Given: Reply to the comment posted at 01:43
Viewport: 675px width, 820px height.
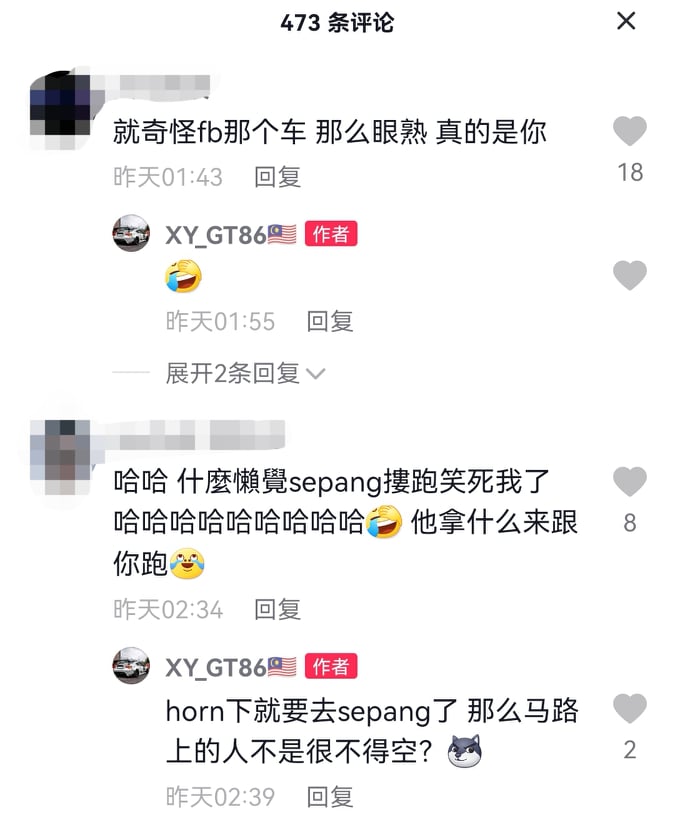Looking at the screenshot, I should coord(277,177).
